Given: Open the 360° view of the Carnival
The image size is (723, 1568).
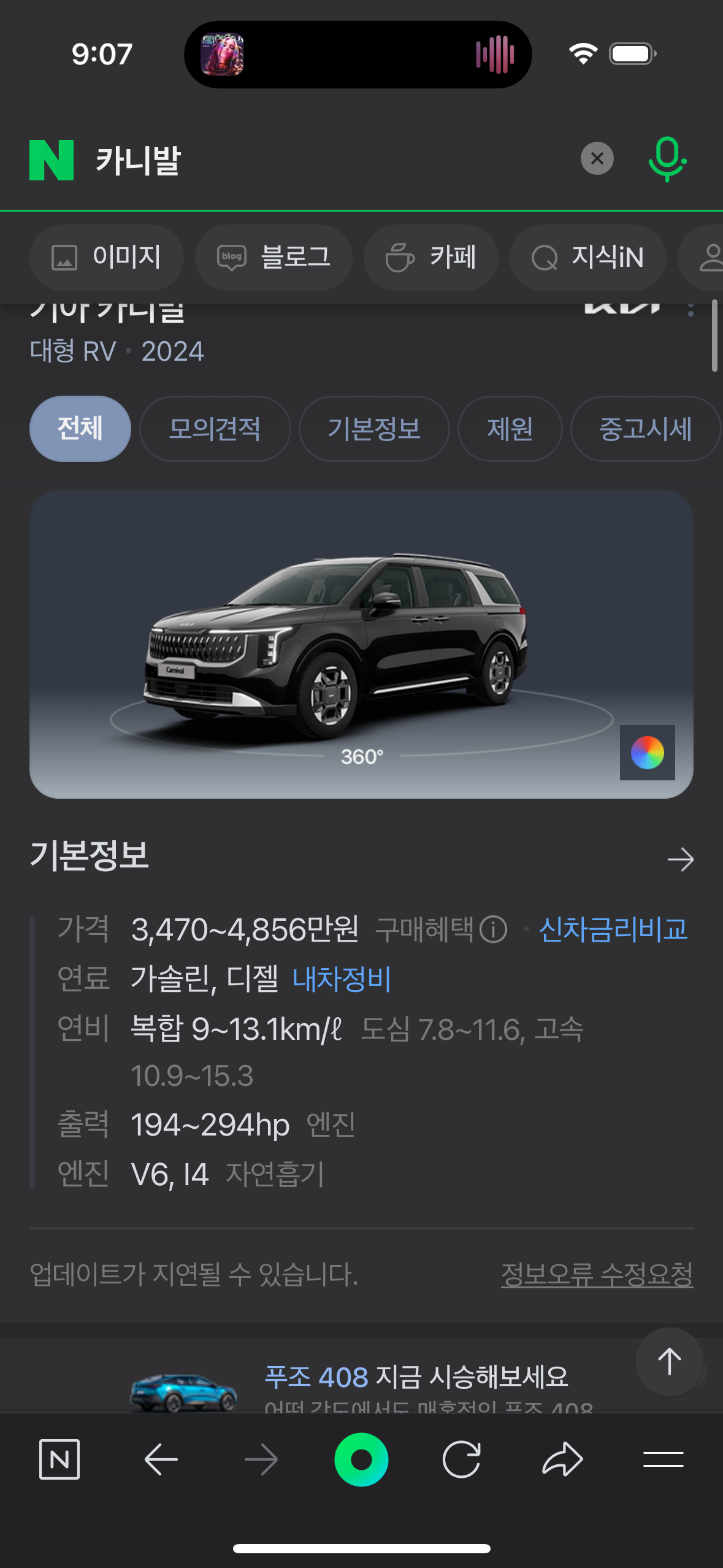Looking at the screenshot, I should pyautogui.click(x=362, y=757).
